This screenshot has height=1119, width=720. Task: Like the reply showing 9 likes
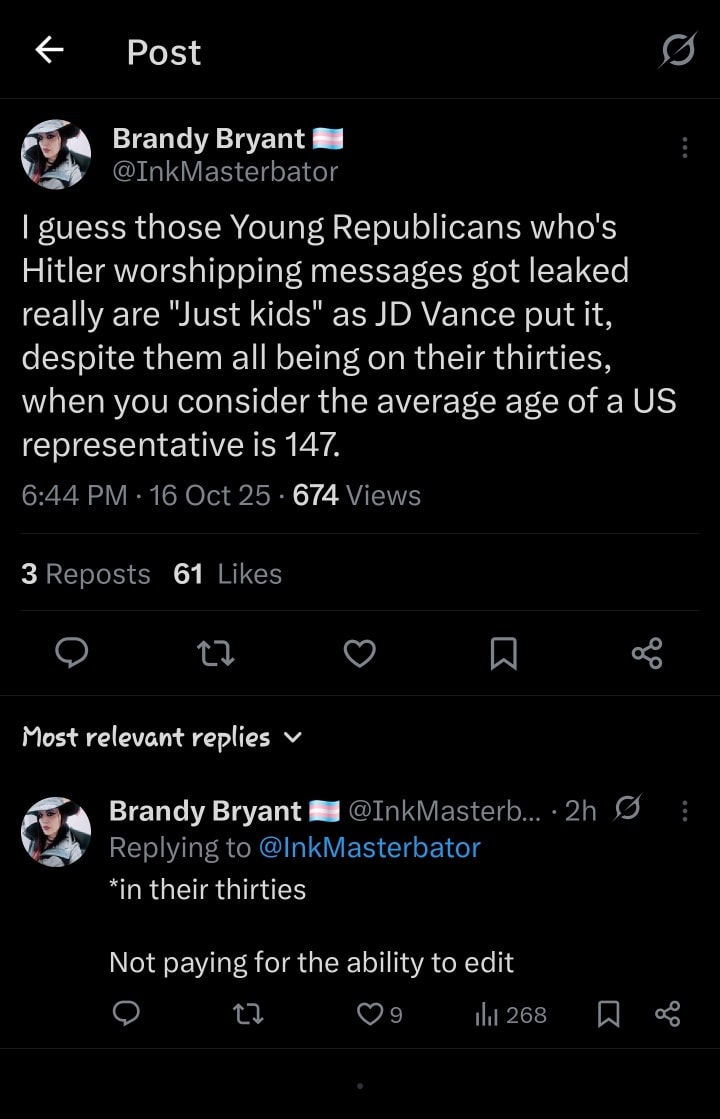point(370,1014)
